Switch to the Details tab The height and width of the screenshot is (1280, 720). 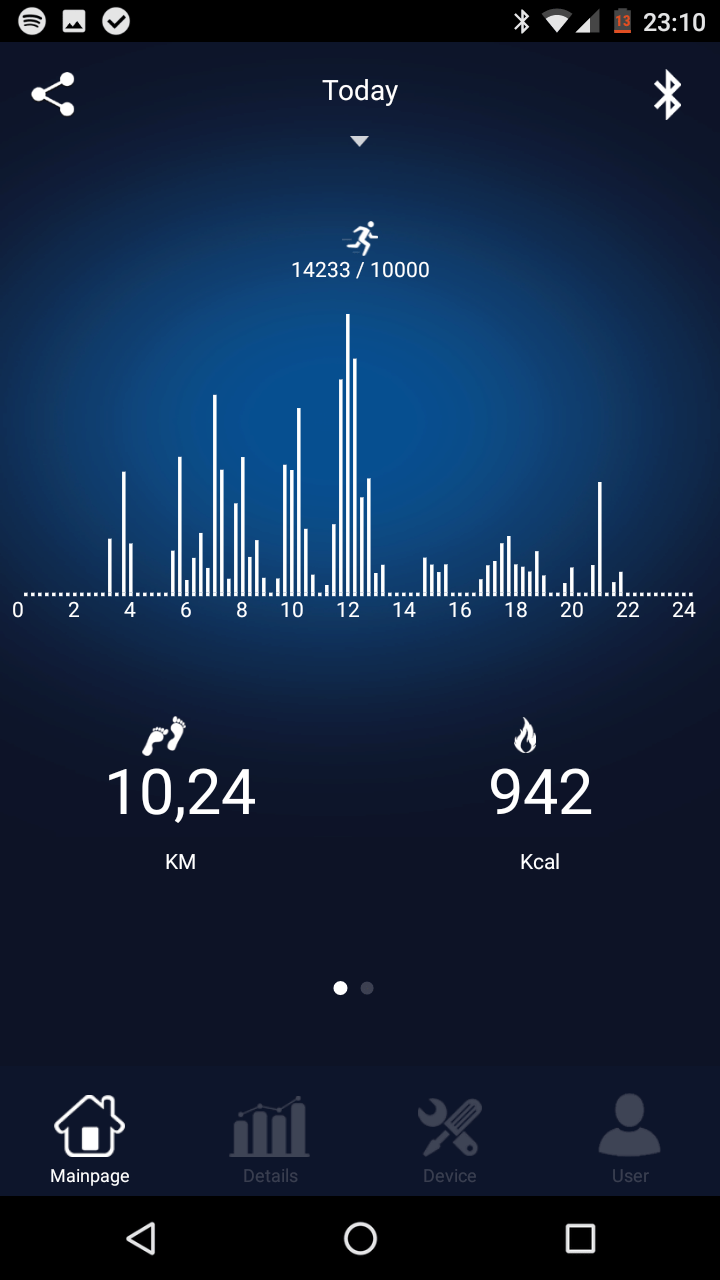tap(270, 1140)
